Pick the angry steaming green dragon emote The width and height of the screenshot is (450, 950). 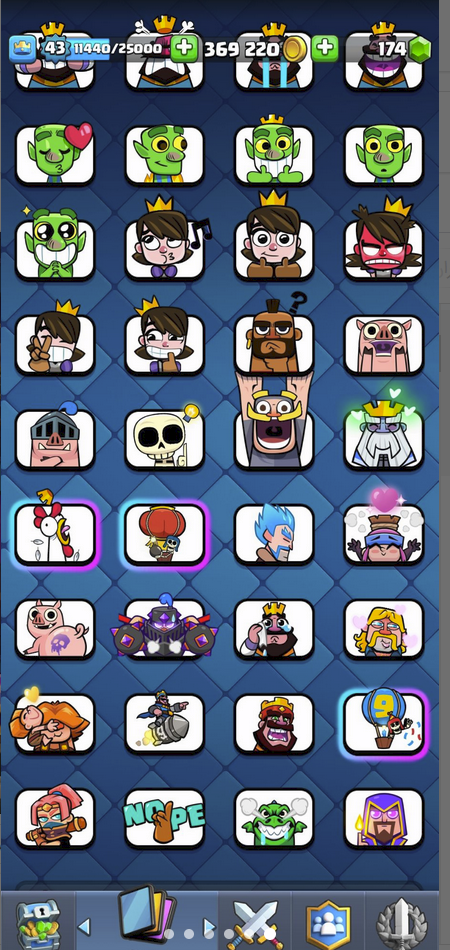pos(274,818)
